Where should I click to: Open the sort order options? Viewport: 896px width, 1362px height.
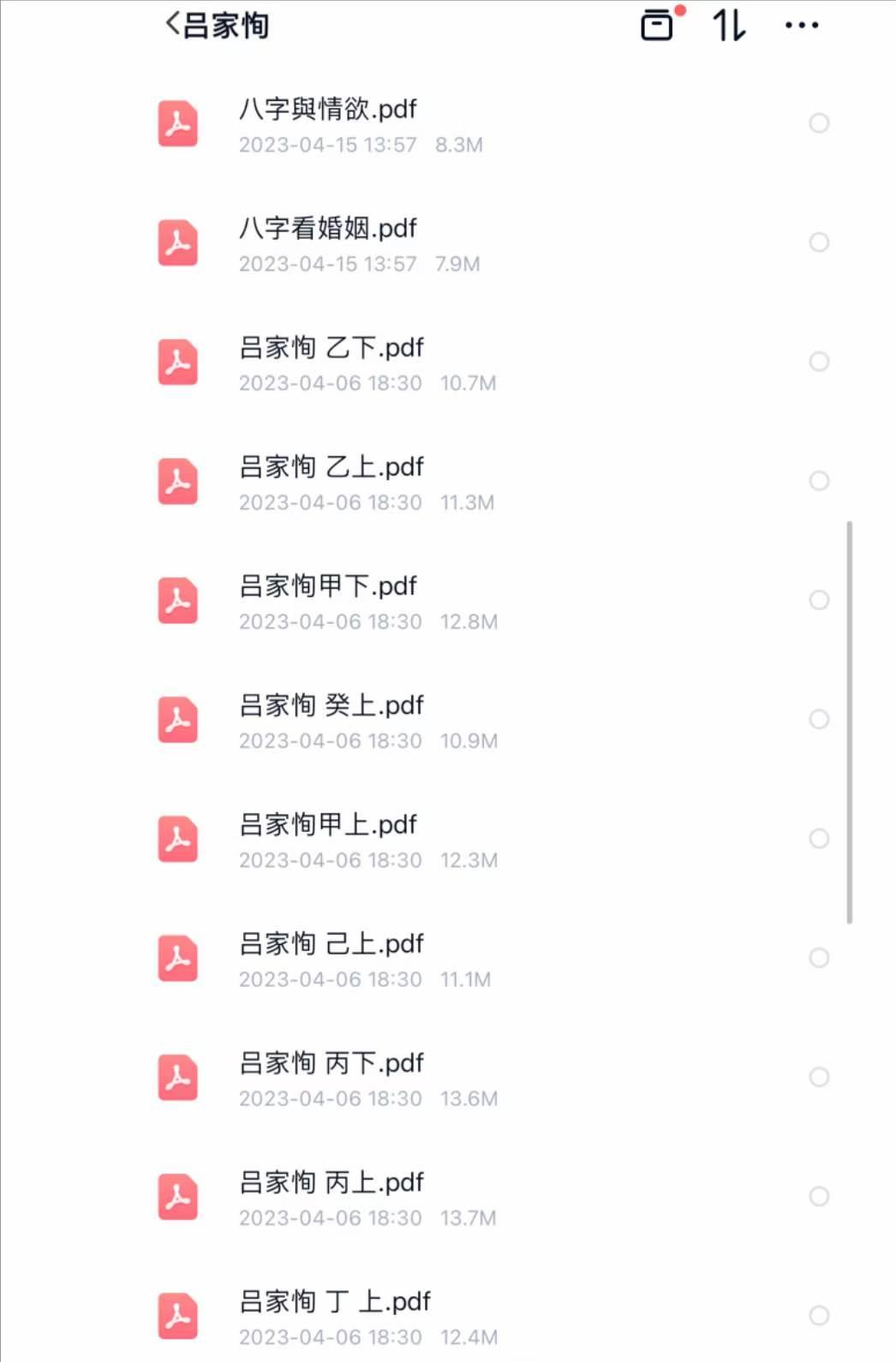coord(729,25)
